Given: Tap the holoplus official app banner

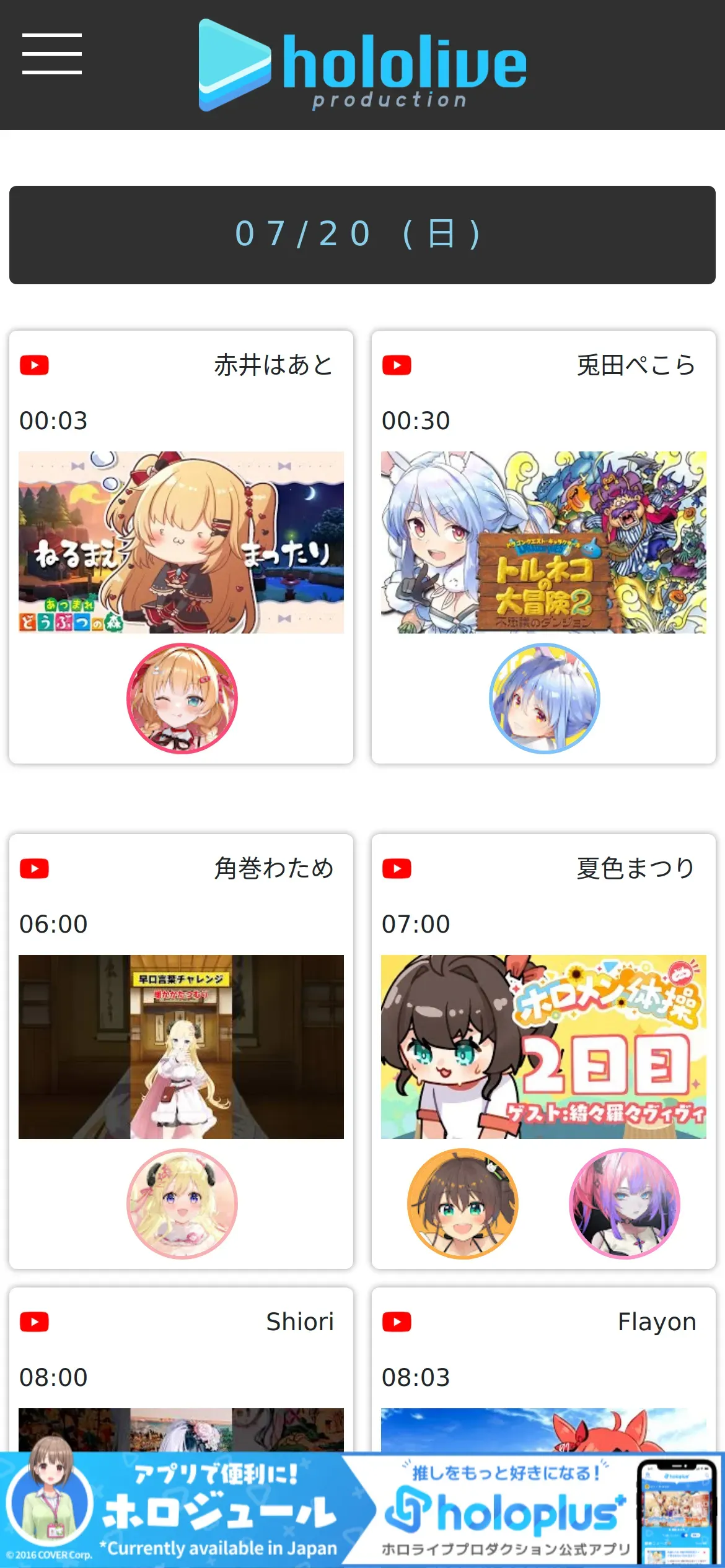Looking at the screenshot, I should 533,1511.
